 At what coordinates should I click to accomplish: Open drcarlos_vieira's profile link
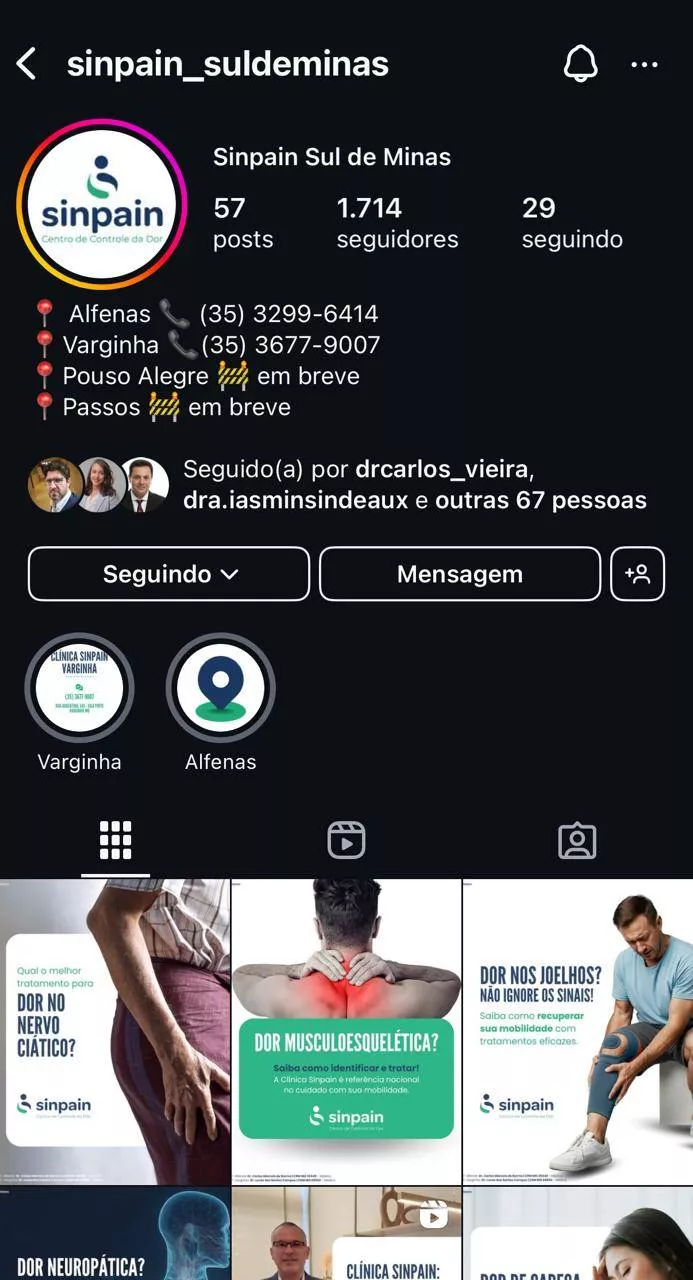443,470
